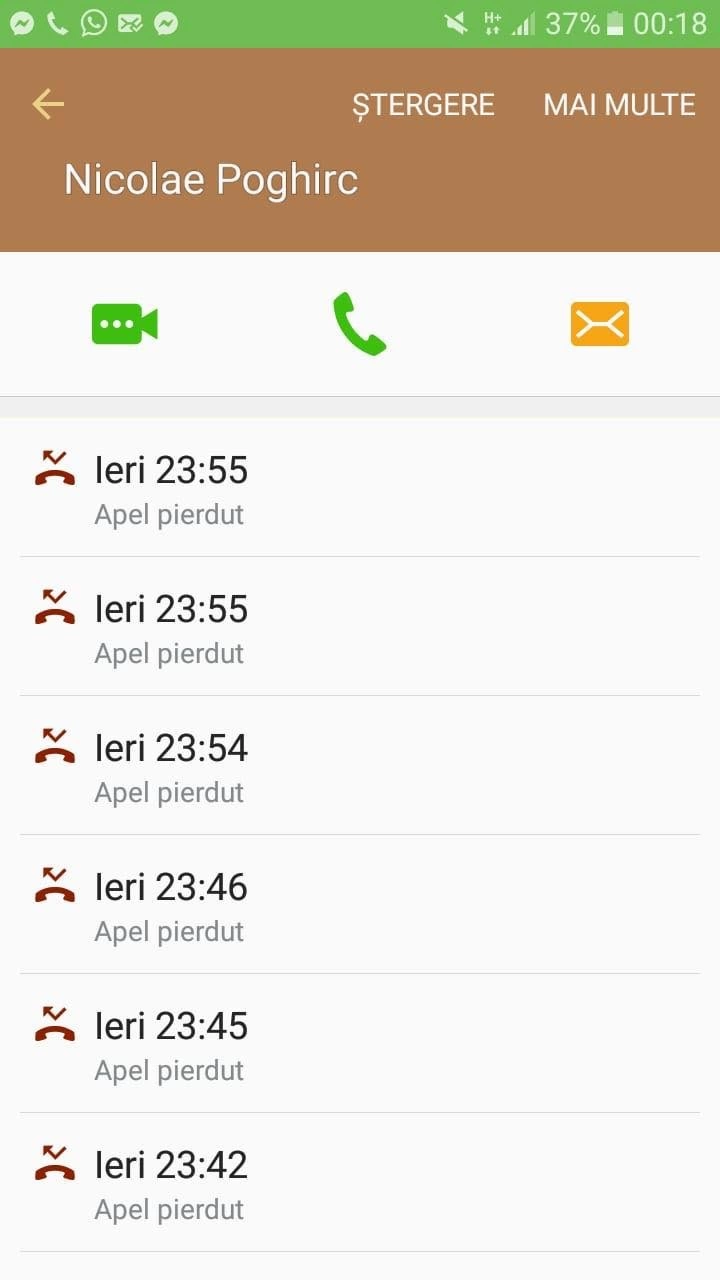
Task: View the missed call from Ieri 23:45
Action: [x=360, y=1043]
